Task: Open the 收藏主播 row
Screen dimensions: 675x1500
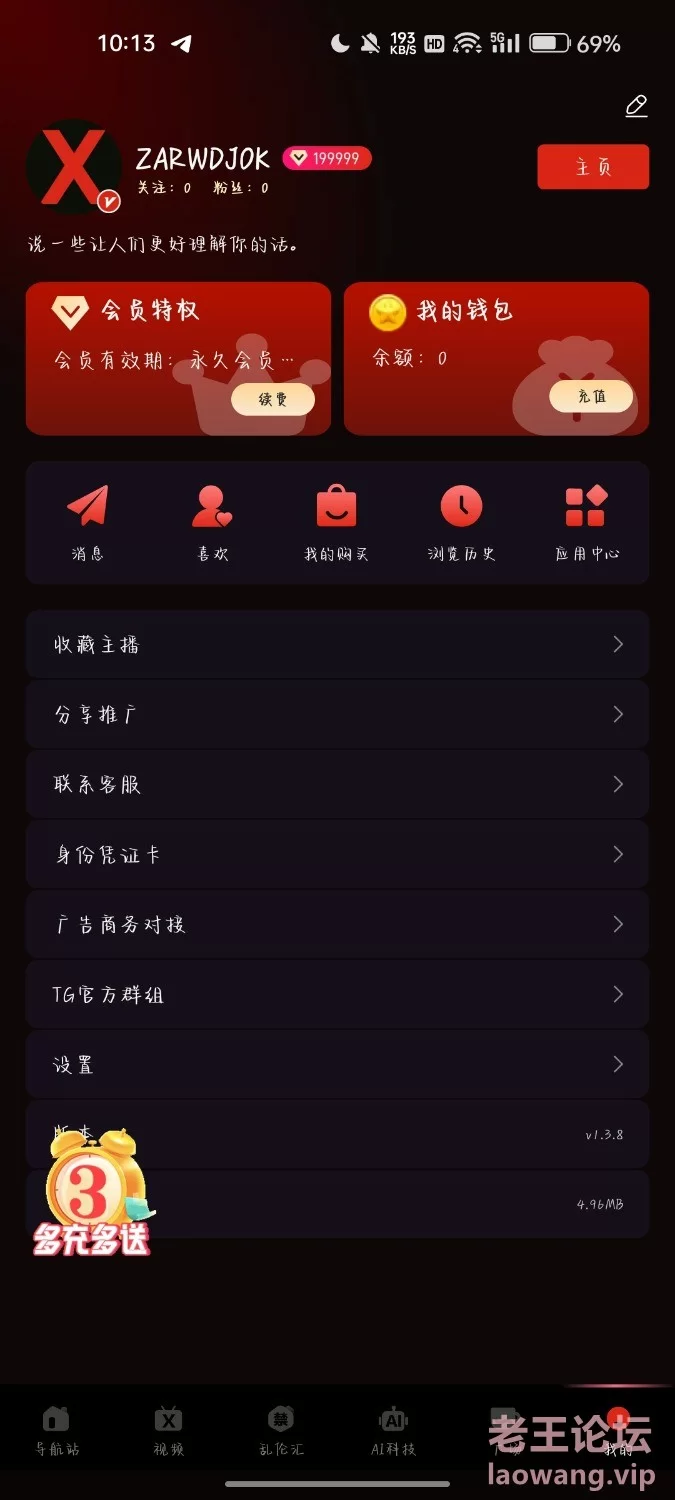Action: (x=337, y=645)
